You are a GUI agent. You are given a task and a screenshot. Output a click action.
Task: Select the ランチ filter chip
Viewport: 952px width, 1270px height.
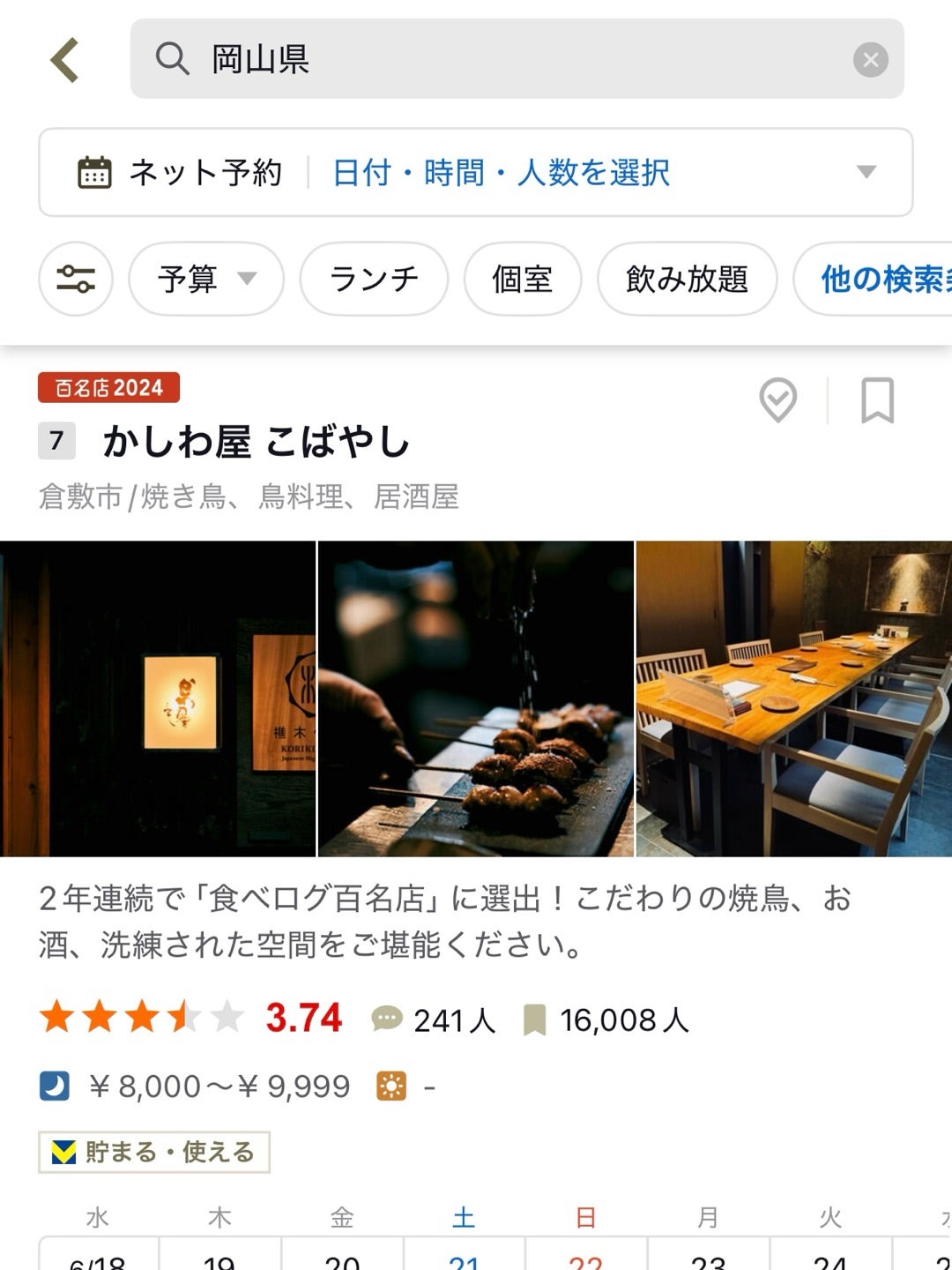[374, 280]
